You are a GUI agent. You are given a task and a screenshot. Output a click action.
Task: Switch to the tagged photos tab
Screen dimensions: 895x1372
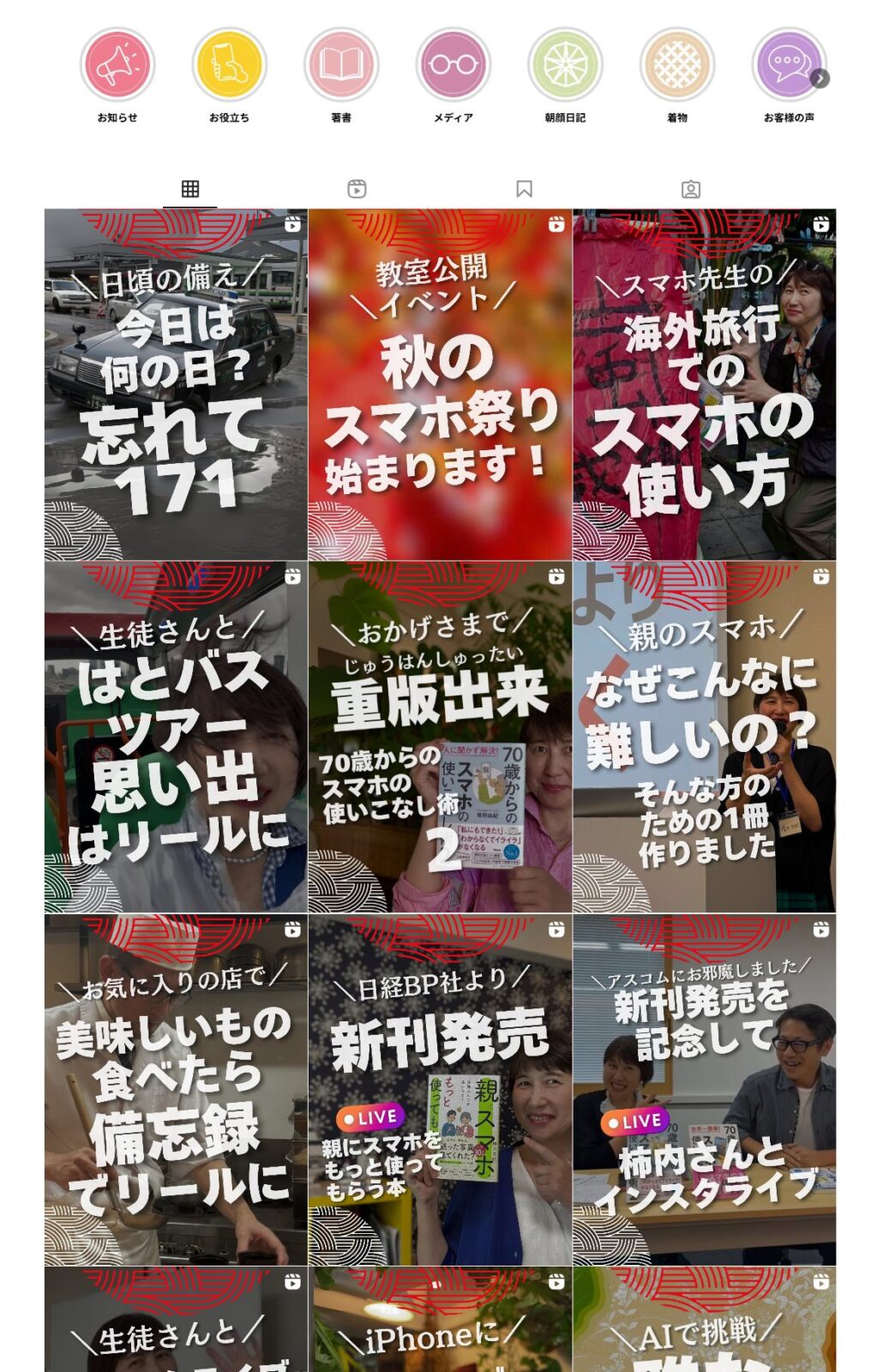[x=691, y=189]
